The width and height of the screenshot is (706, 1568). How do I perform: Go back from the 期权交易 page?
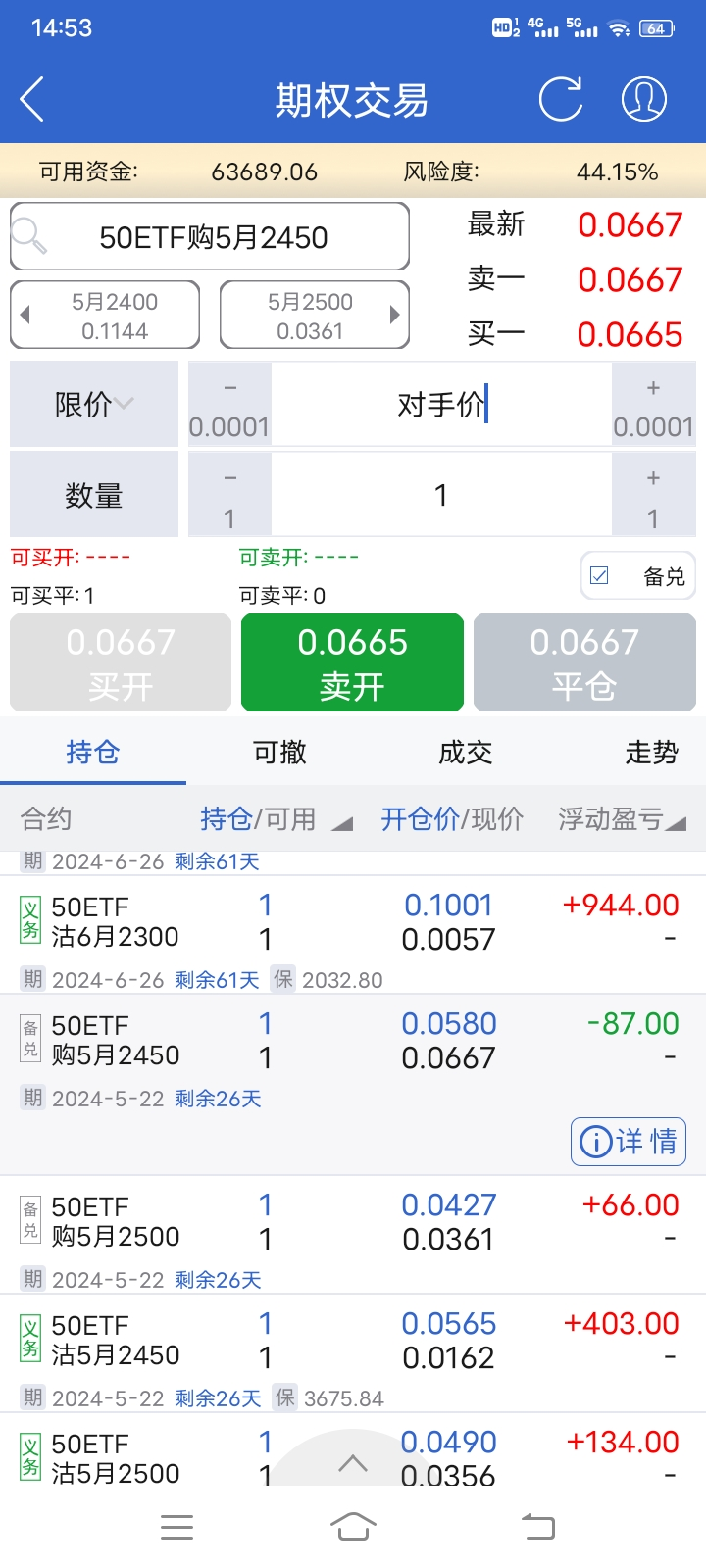click(32, 100)
